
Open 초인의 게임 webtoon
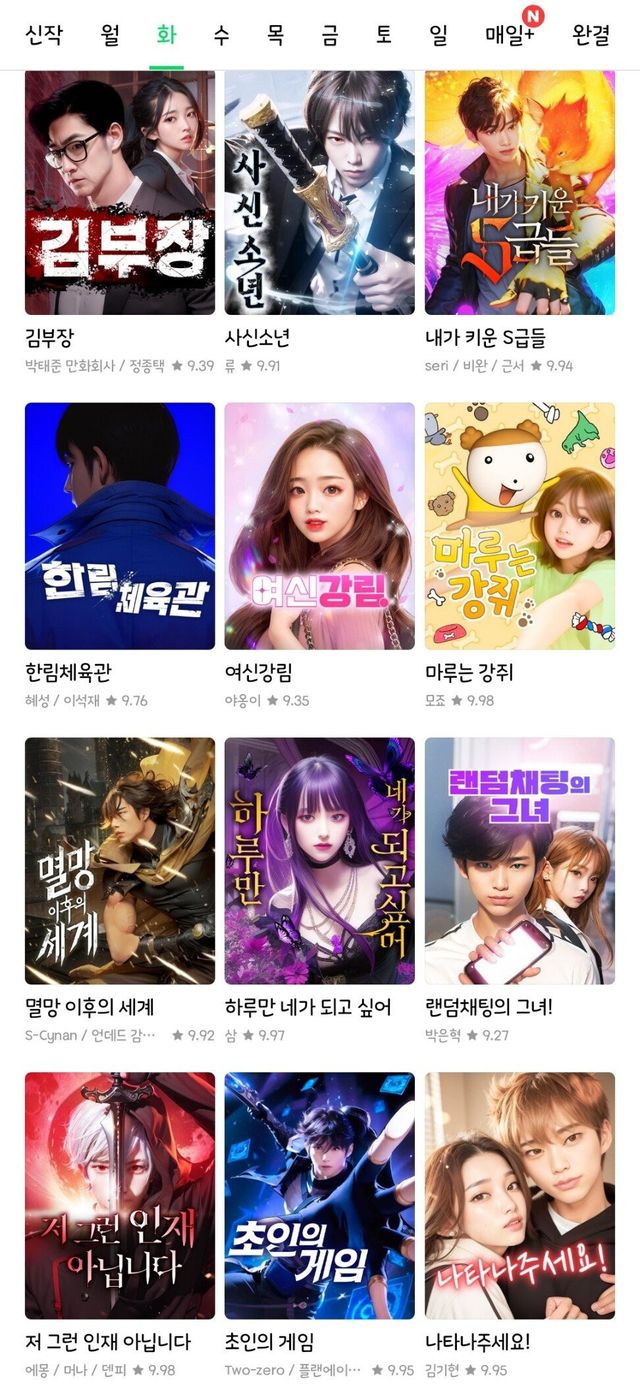(320, 1196)
